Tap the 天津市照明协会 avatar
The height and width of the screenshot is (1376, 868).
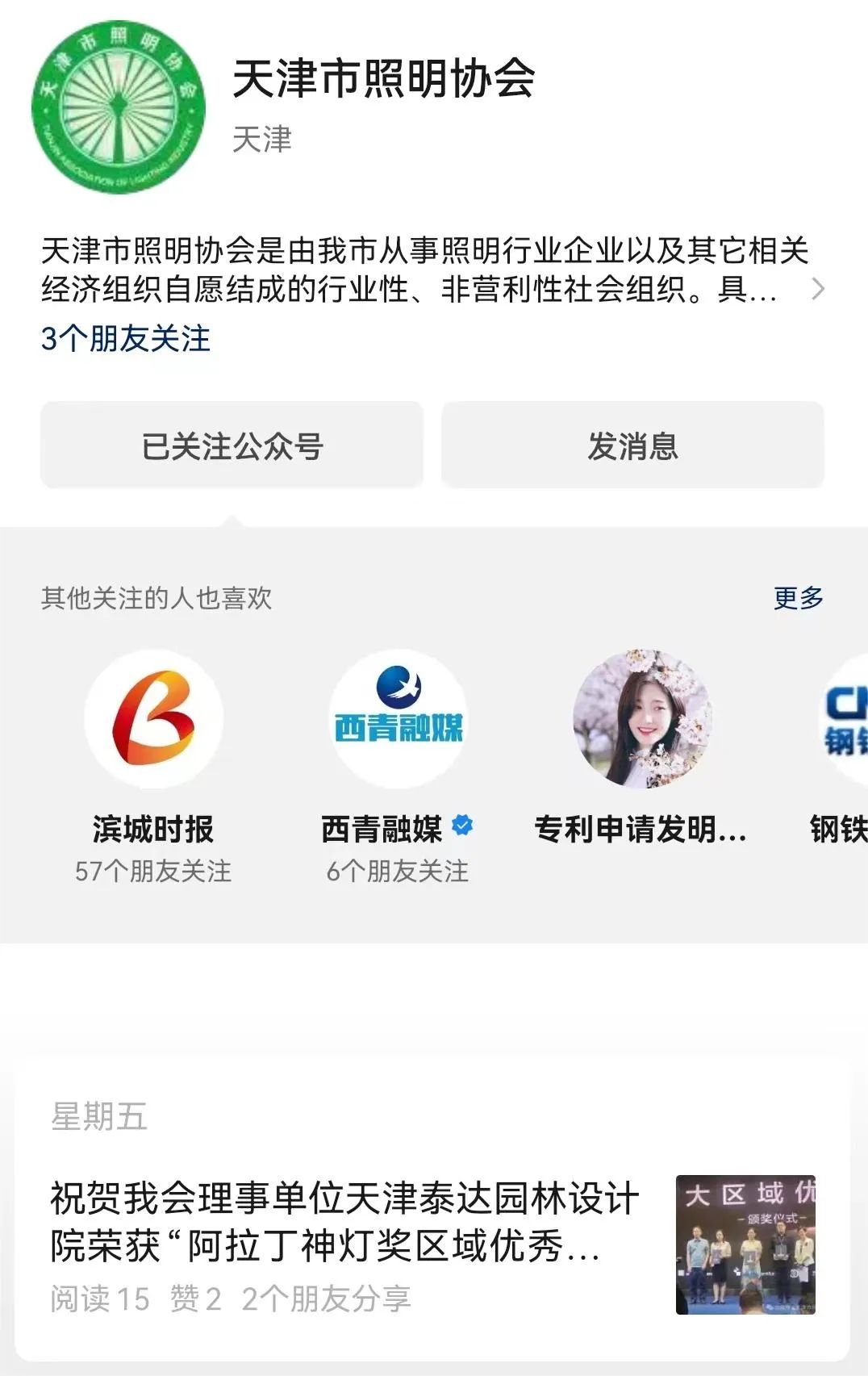(119, 108)
